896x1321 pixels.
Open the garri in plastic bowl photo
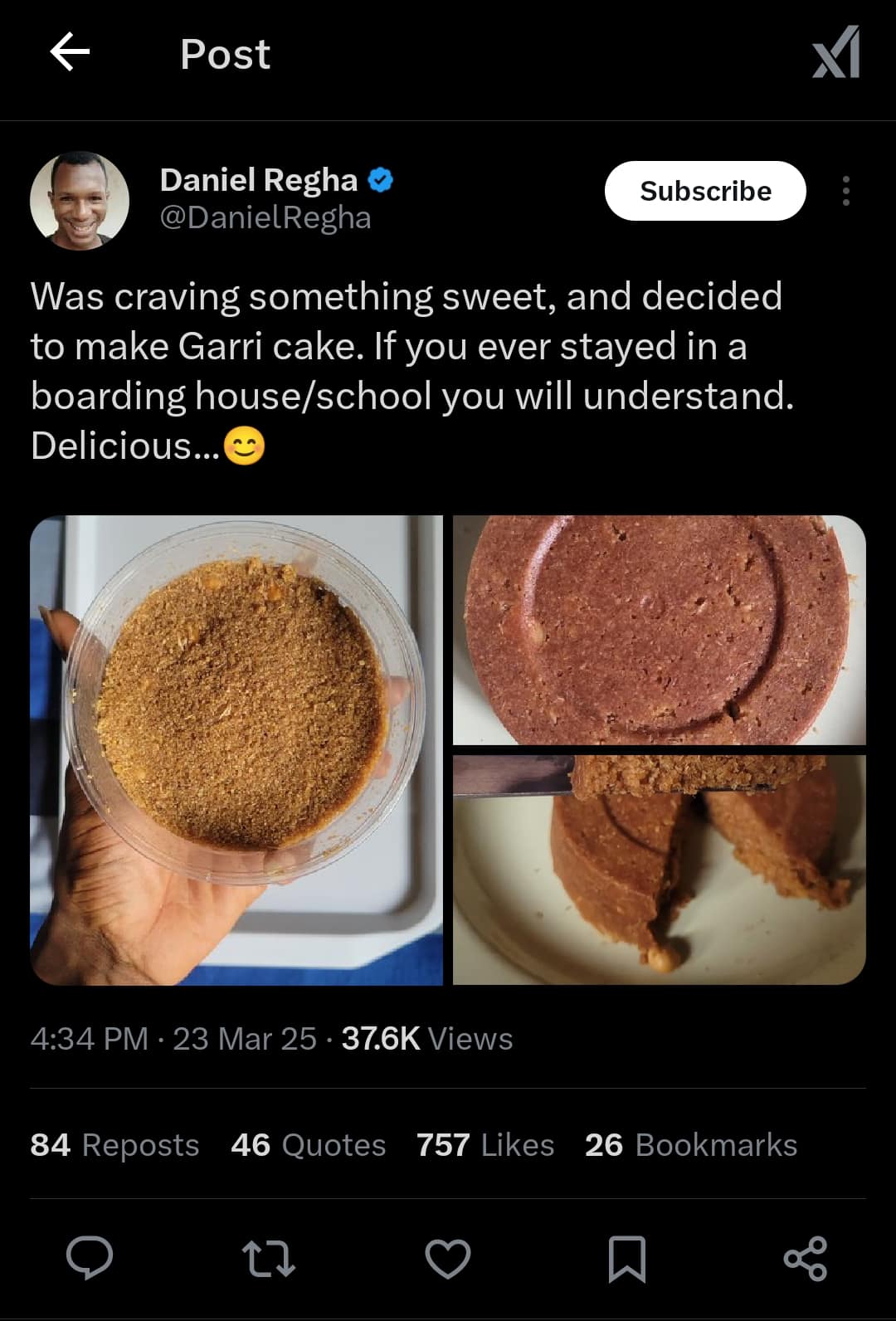(x=236, y=750)
